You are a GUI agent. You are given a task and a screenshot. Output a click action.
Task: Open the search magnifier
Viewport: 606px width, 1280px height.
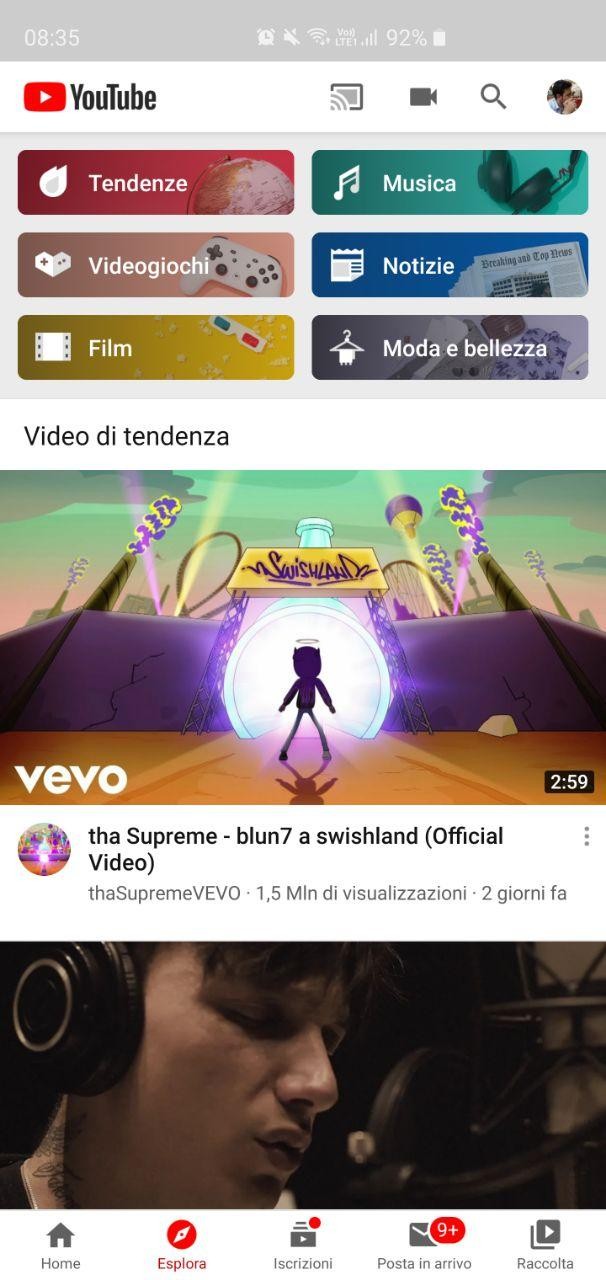click(x=493, y=97)
